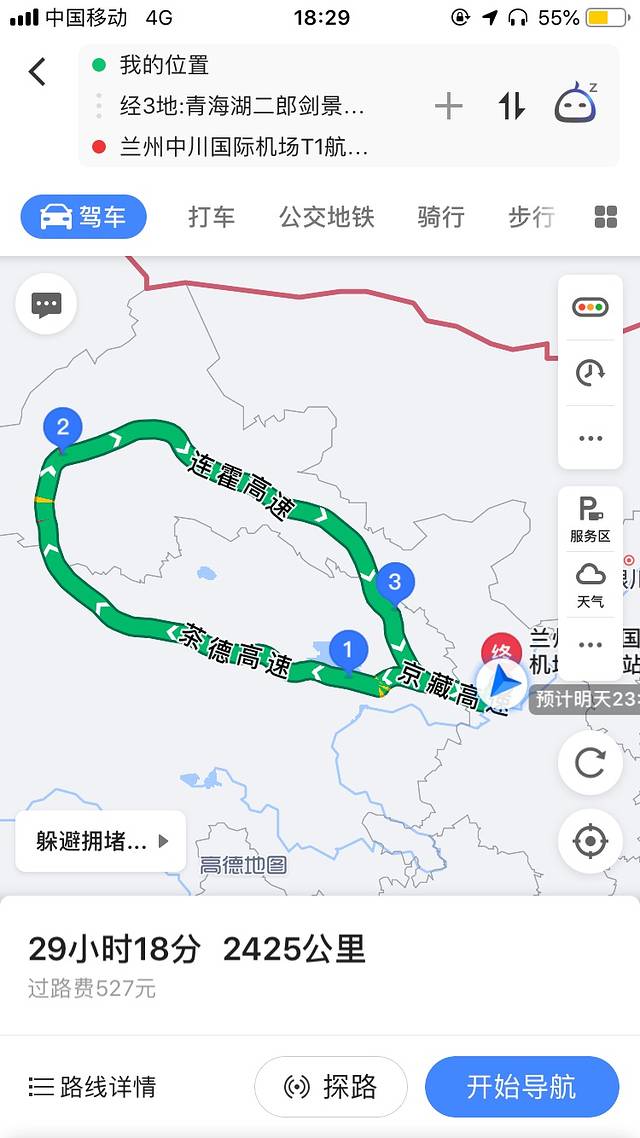The image size is (640, 1138).
Task: Show 服务区 along the route
Action: coord(590,519)
